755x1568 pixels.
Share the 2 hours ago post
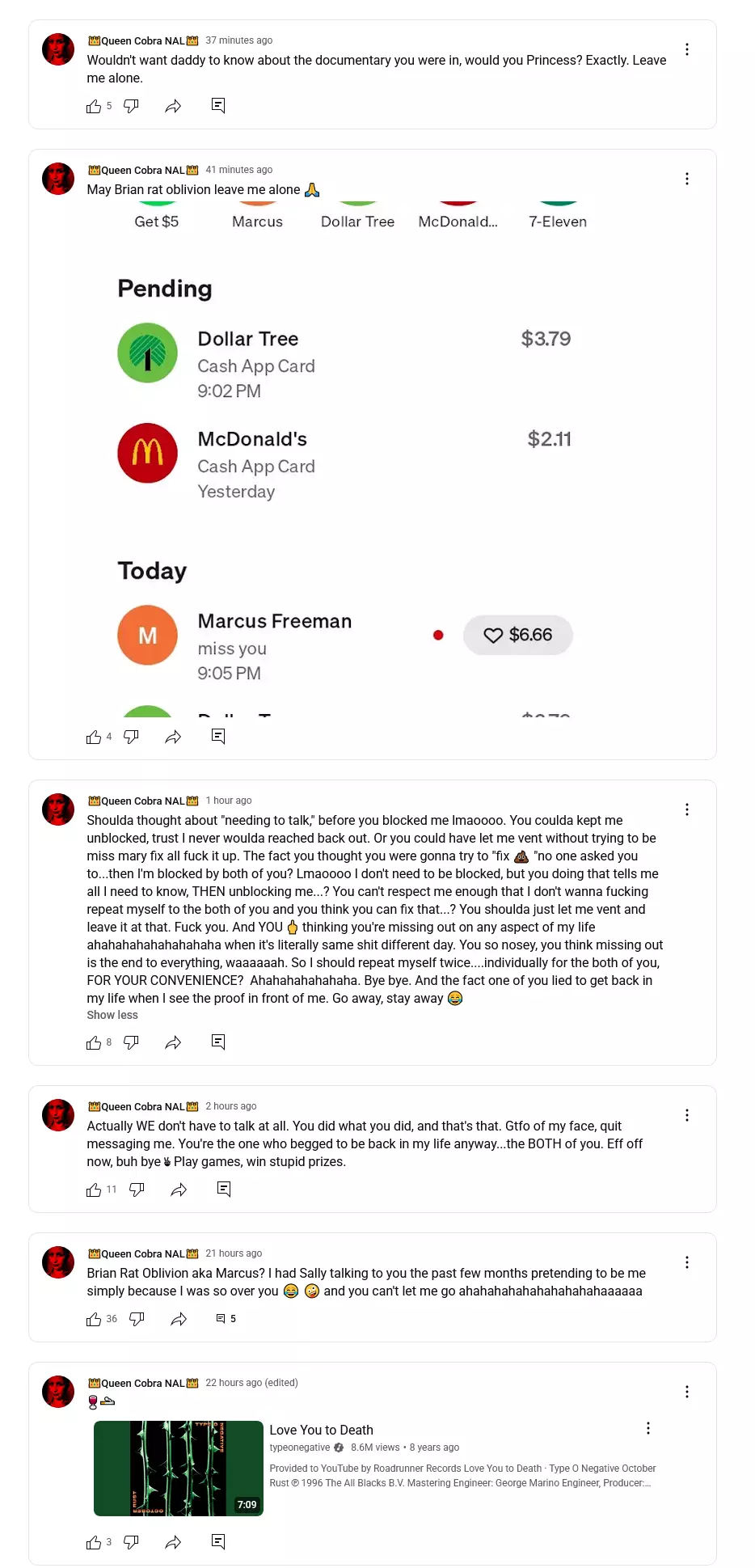pyautogui.click(x=179, y=1190)
